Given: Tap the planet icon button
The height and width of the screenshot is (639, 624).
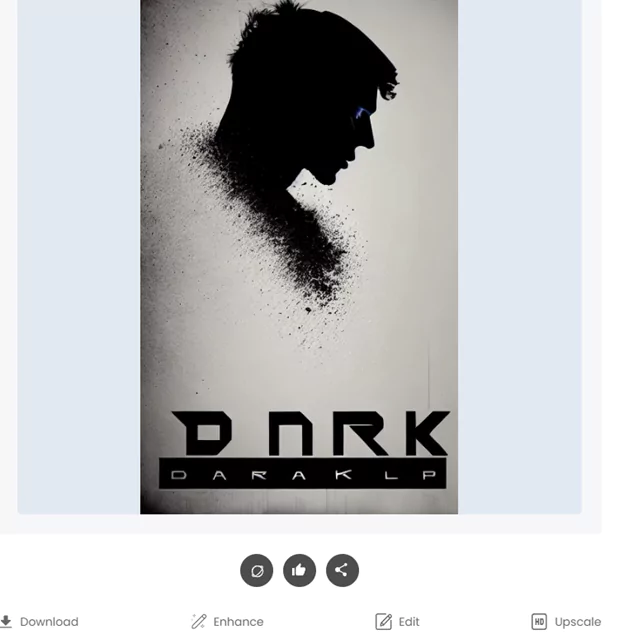Looking at the screenshot, I should [x=257, y=570].
